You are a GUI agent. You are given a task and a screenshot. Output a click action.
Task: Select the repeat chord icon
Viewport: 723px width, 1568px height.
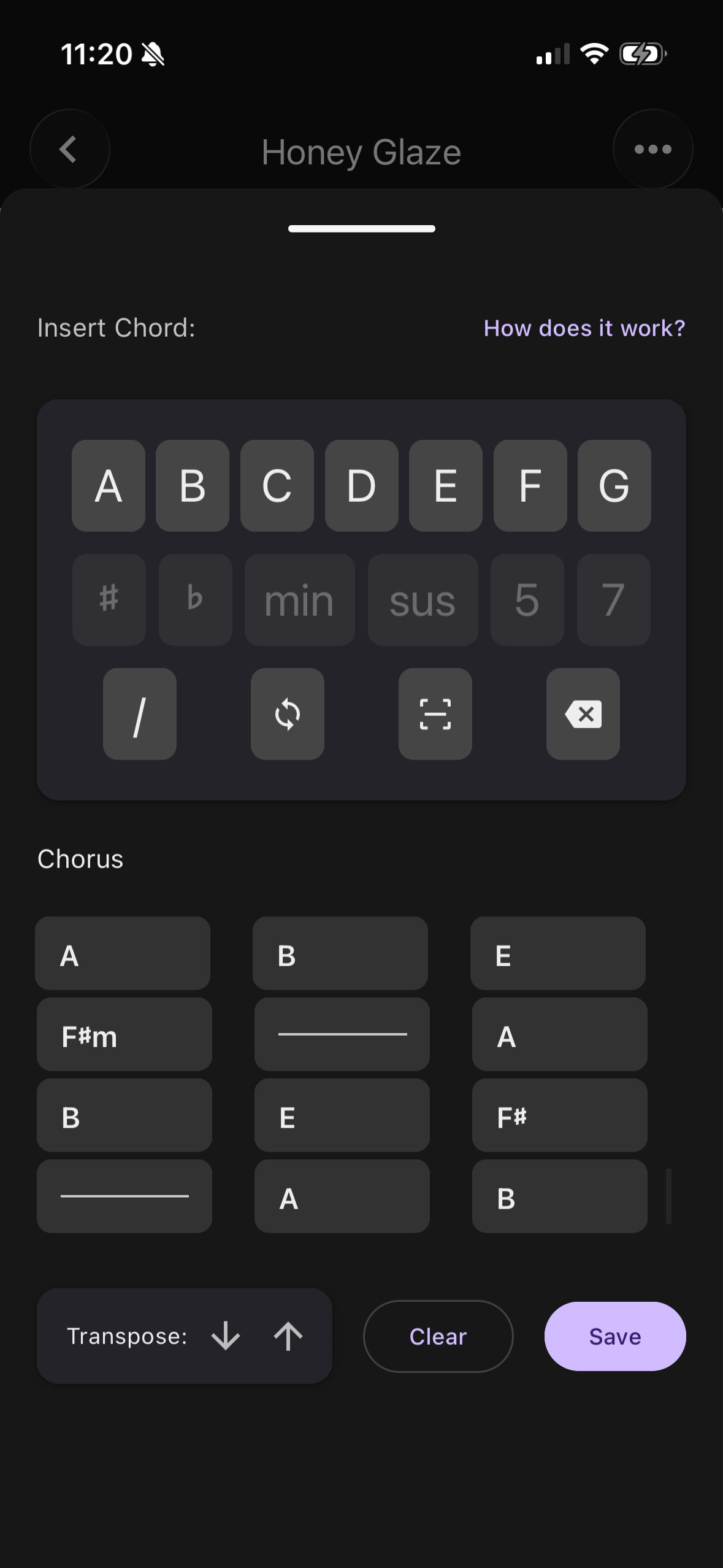pos(288,713)
